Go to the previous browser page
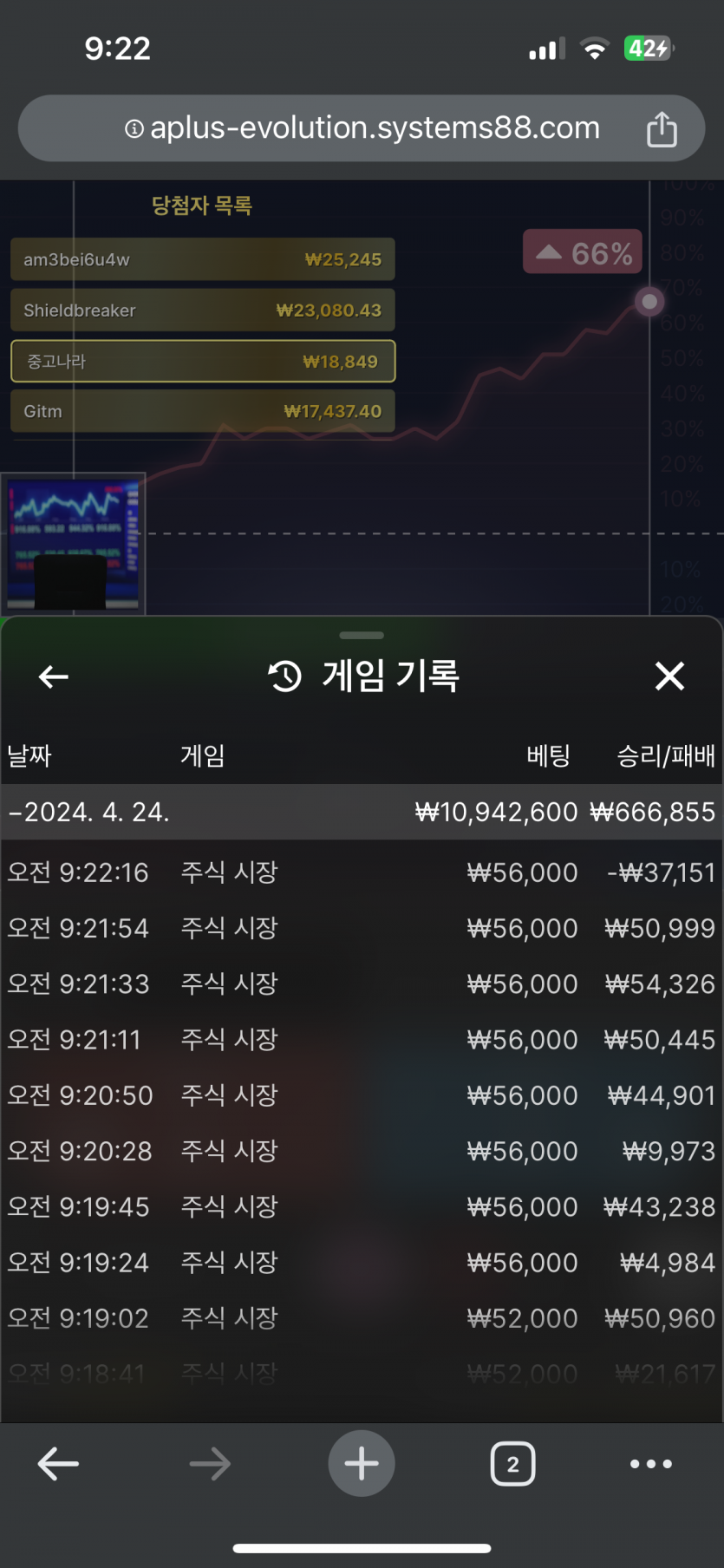 click(58, 1464)
